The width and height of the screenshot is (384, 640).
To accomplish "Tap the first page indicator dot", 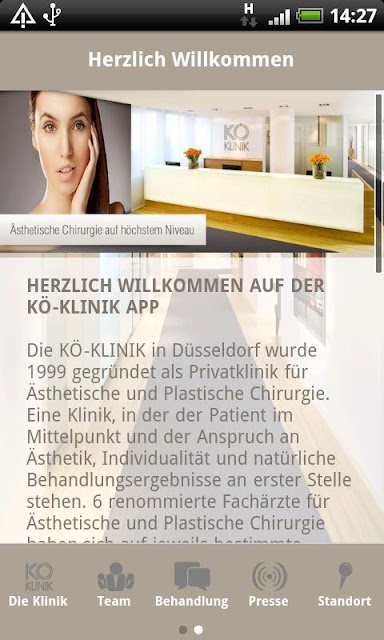I will (183, 629).
